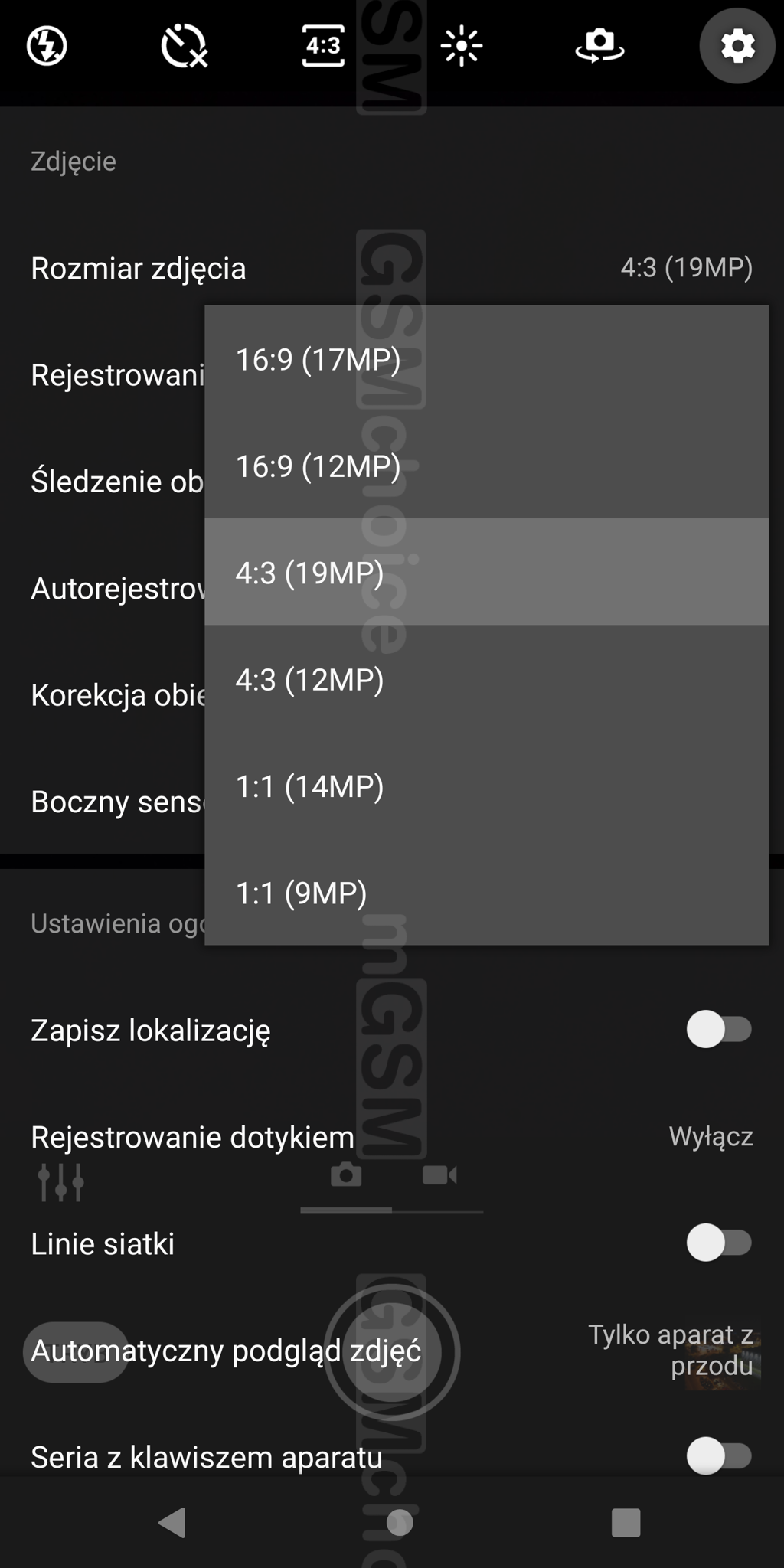Pick 1:1 (14MP) photo size
This screenshot has width=784, height=1568.
click(486, 786)
